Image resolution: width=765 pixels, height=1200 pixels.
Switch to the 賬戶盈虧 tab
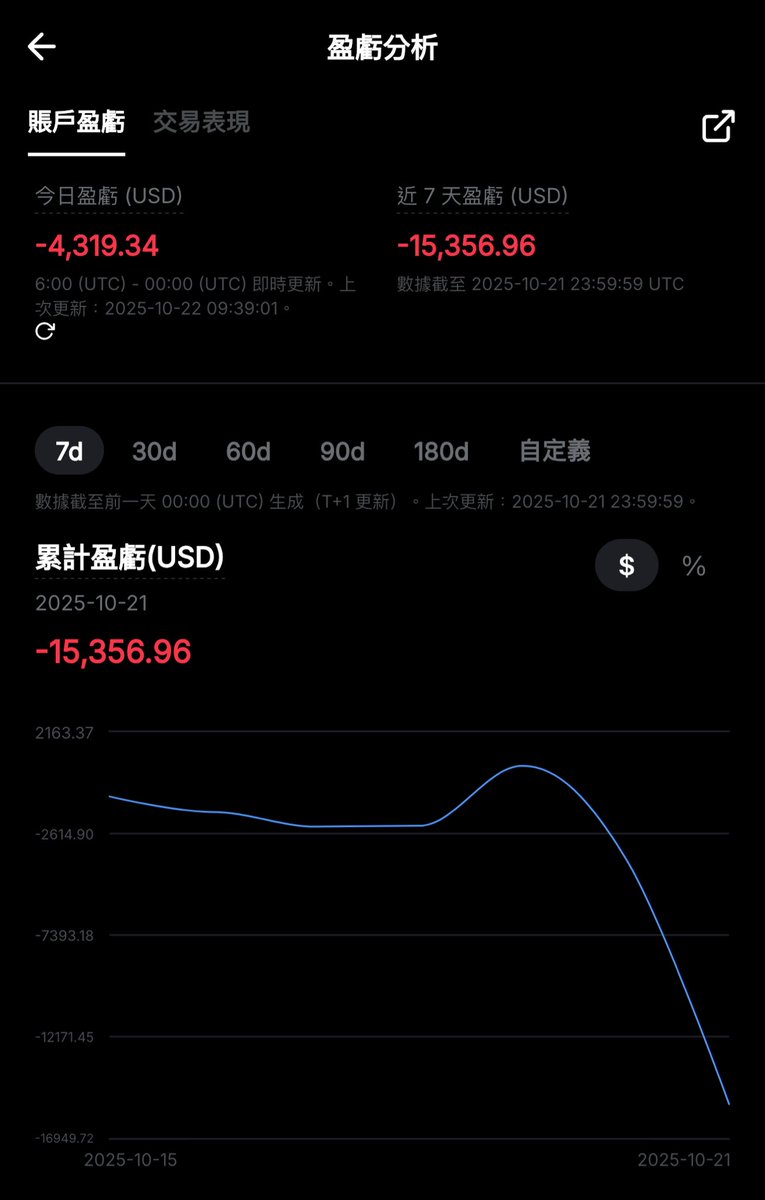point(76,122)
